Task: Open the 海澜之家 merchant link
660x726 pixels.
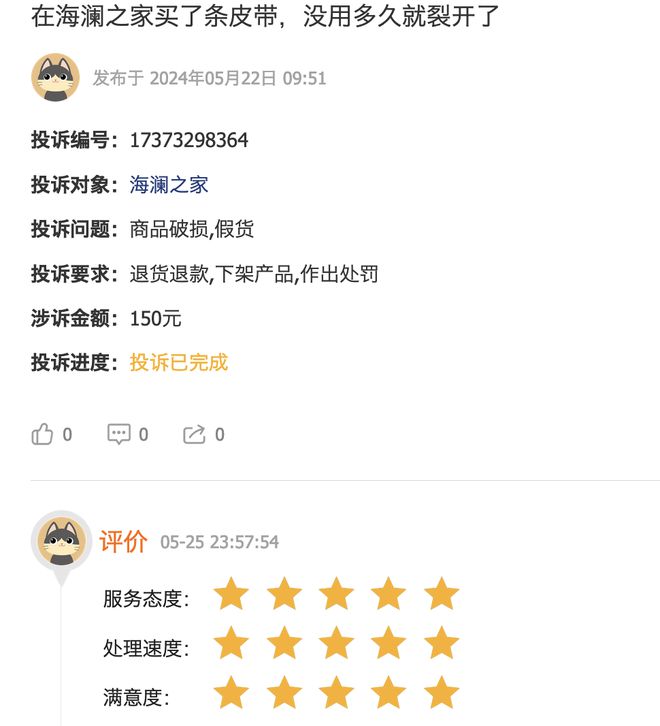Action: (x=169, y=185)
